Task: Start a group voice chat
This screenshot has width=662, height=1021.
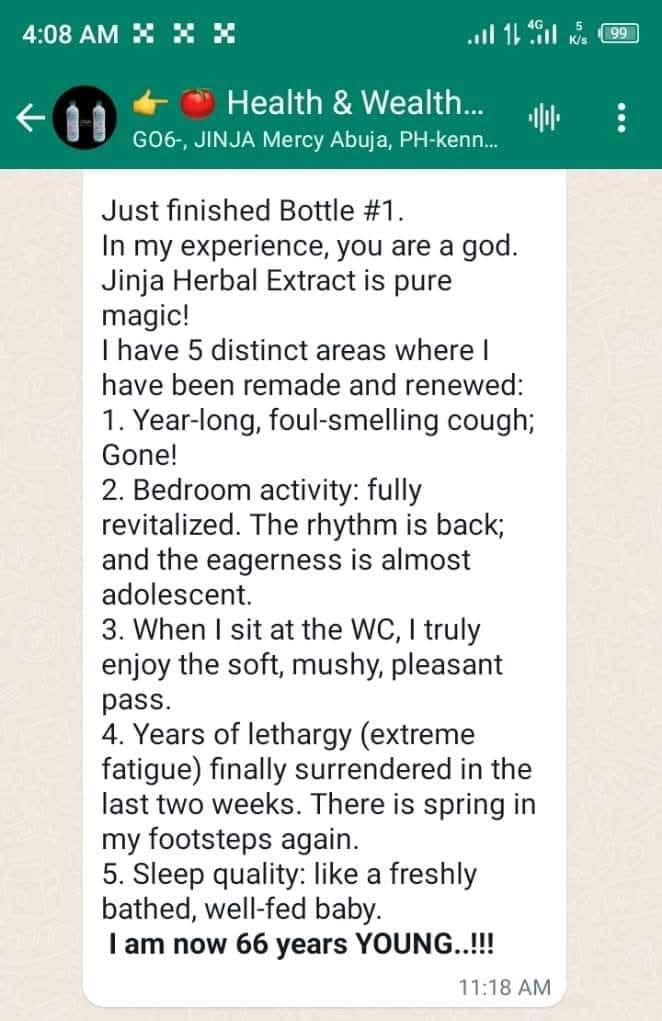Action: pyautogui.click(x=545, y=119)
